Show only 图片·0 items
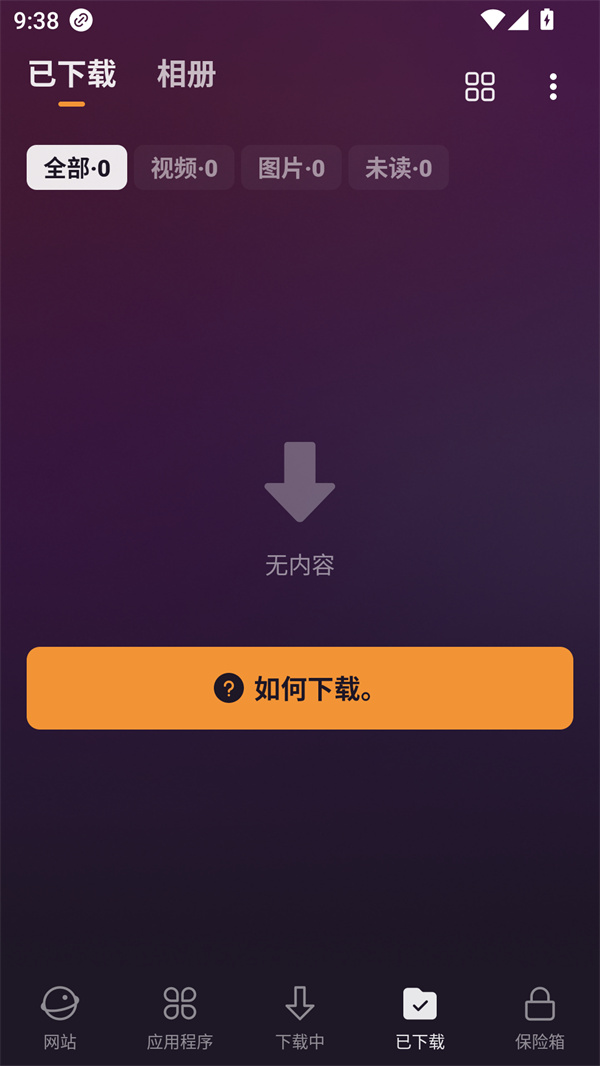 tap(291, 168)
